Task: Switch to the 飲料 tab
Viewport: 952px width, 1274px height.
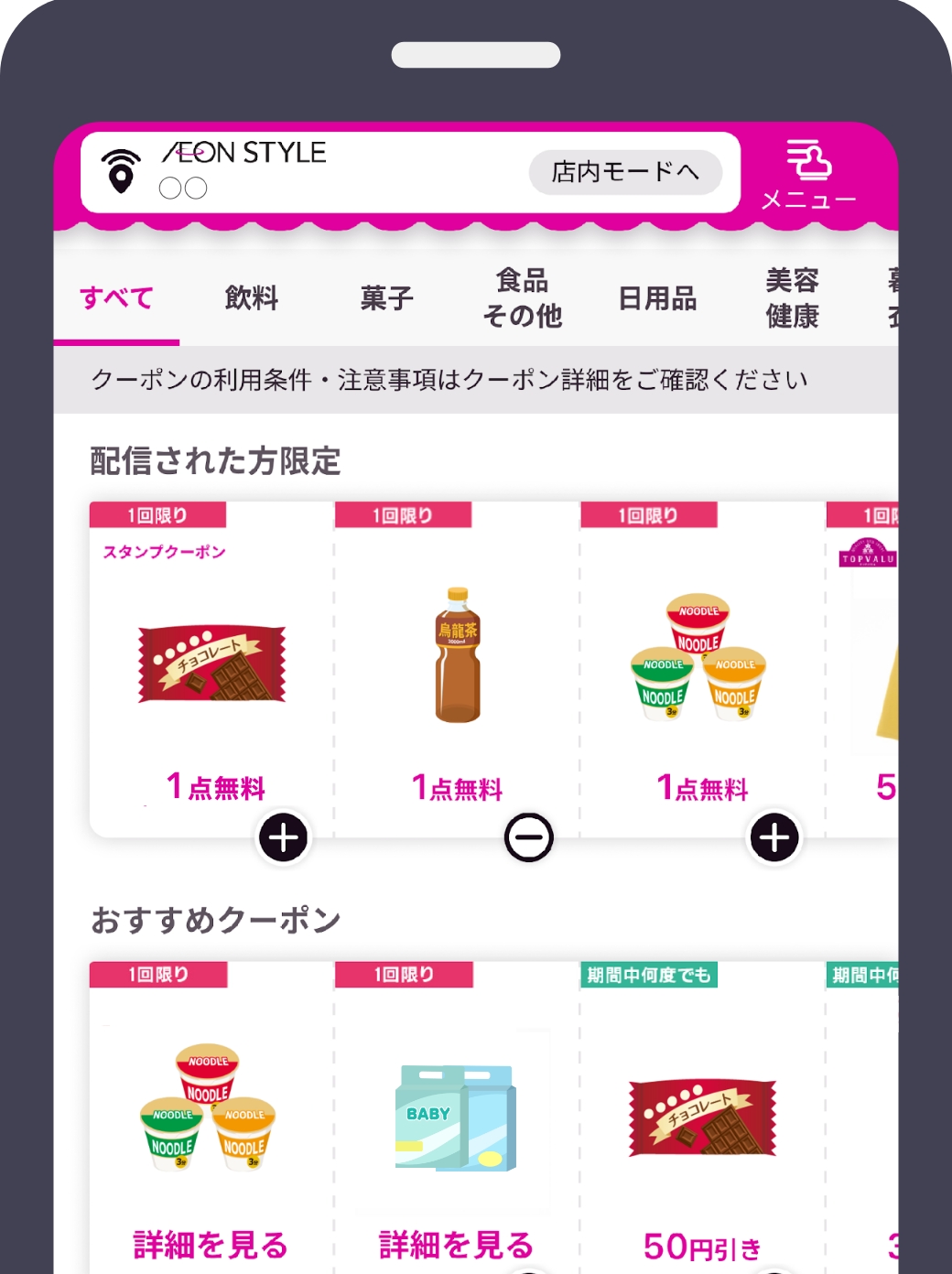Action: pos(251,298)
